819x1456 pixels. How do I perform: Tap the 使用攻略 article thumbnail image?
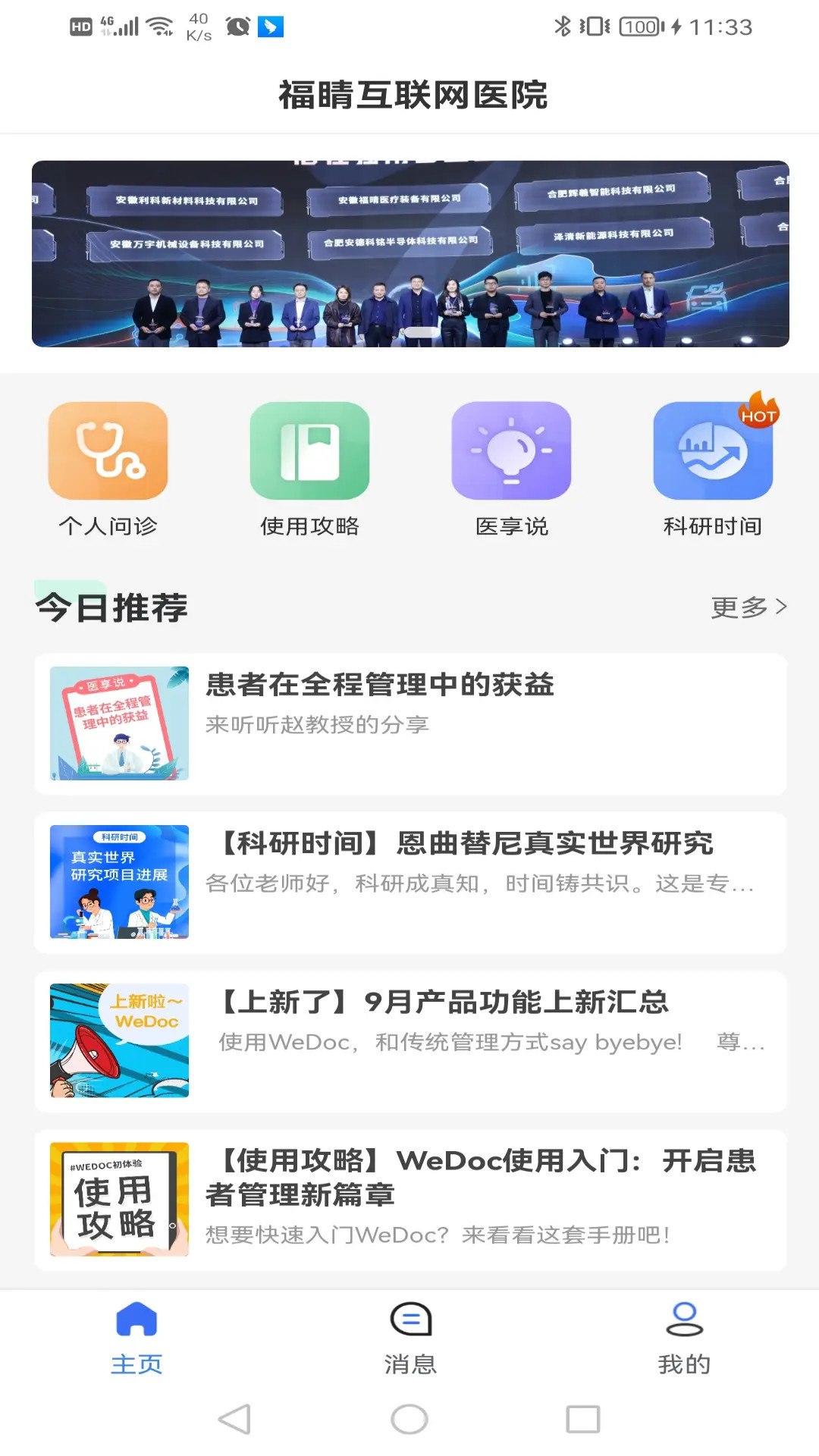[x=118, y=1199]
